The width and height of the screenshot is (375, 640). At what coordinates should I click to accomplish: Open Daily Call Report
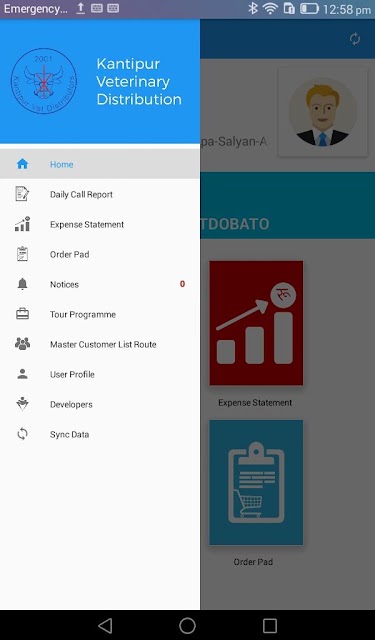pyautogui.click(x=100, y=194)
